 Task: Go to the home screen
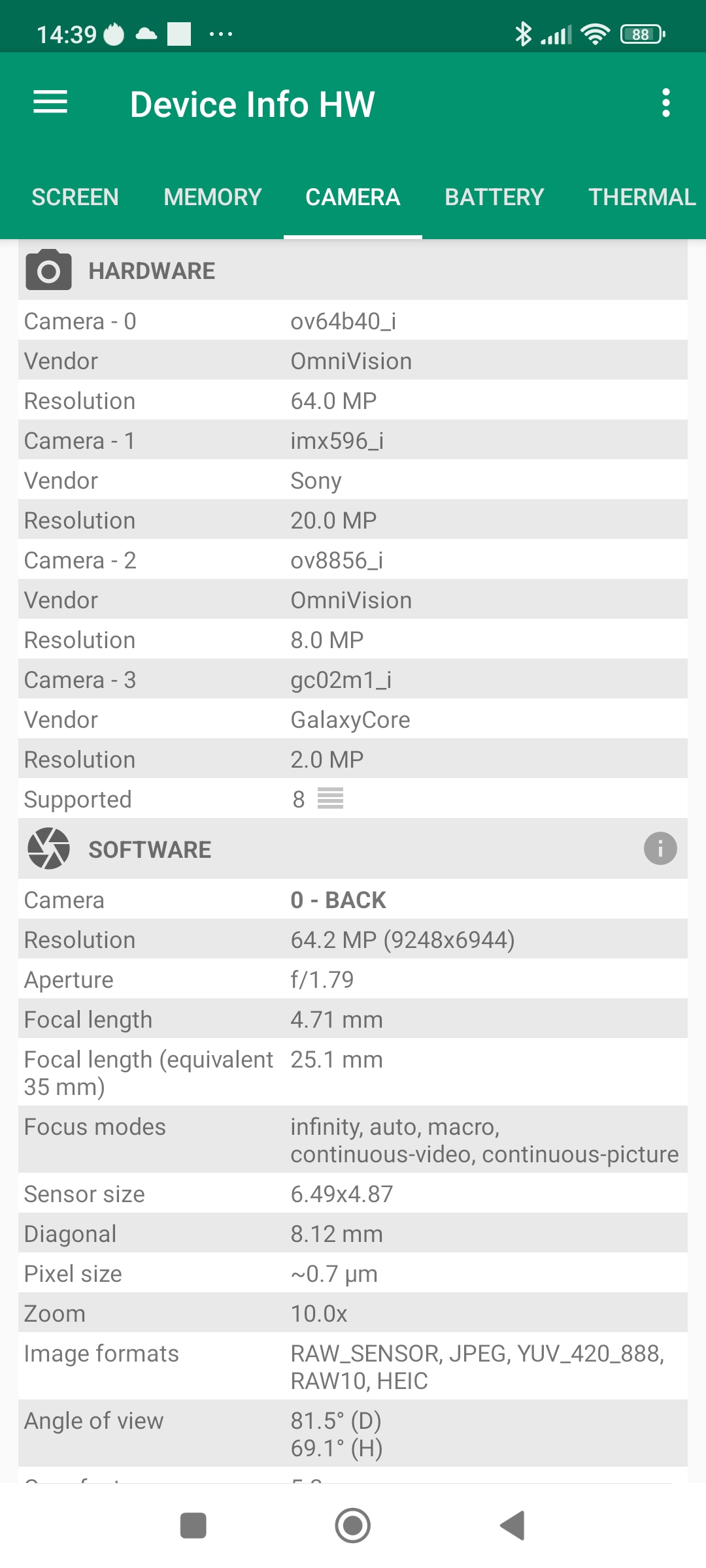353,1526
